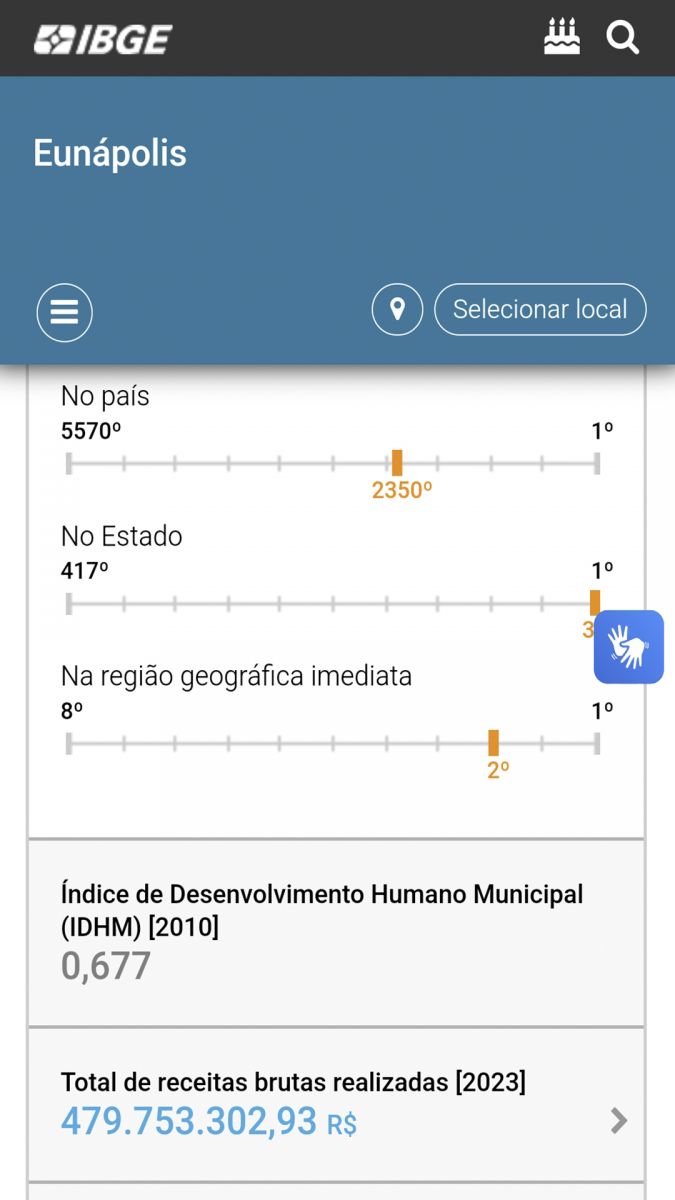Open the search magnifier icon
Viewport: 675px width, 1200px height.
(622, 38)
